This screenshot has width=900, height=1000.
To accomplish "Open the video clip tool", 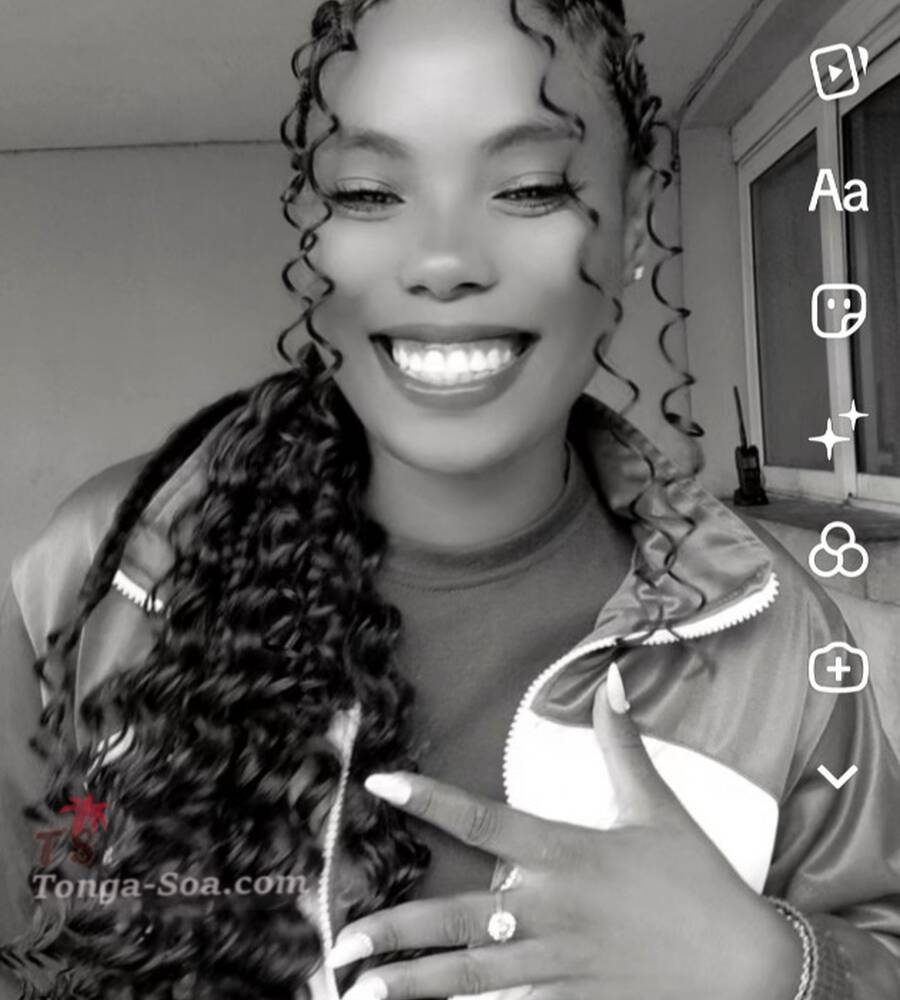I will click(x=838, y=71).
